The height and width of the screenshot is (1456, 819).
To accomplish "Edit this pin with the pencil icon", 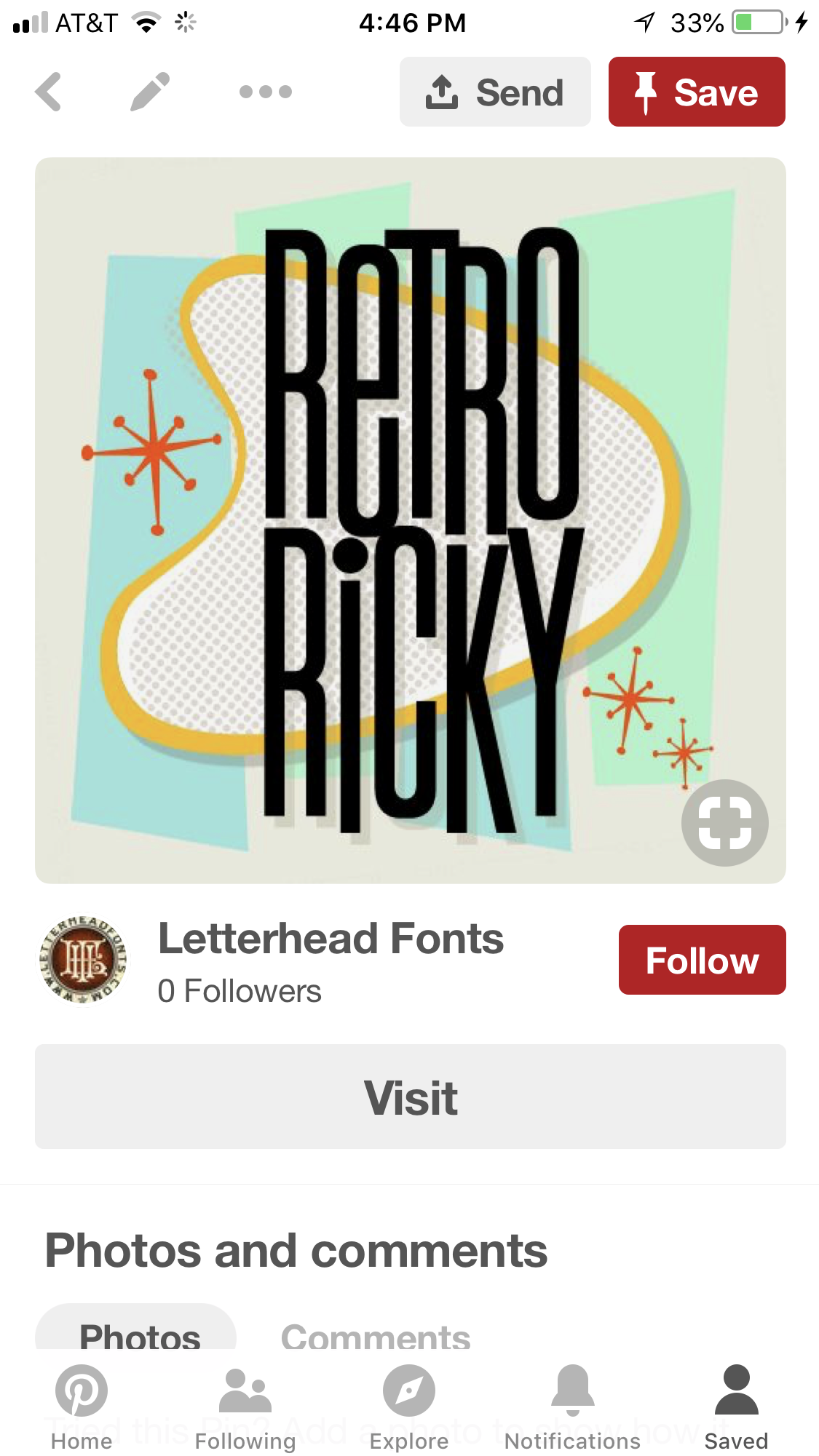I will point(150,92).
